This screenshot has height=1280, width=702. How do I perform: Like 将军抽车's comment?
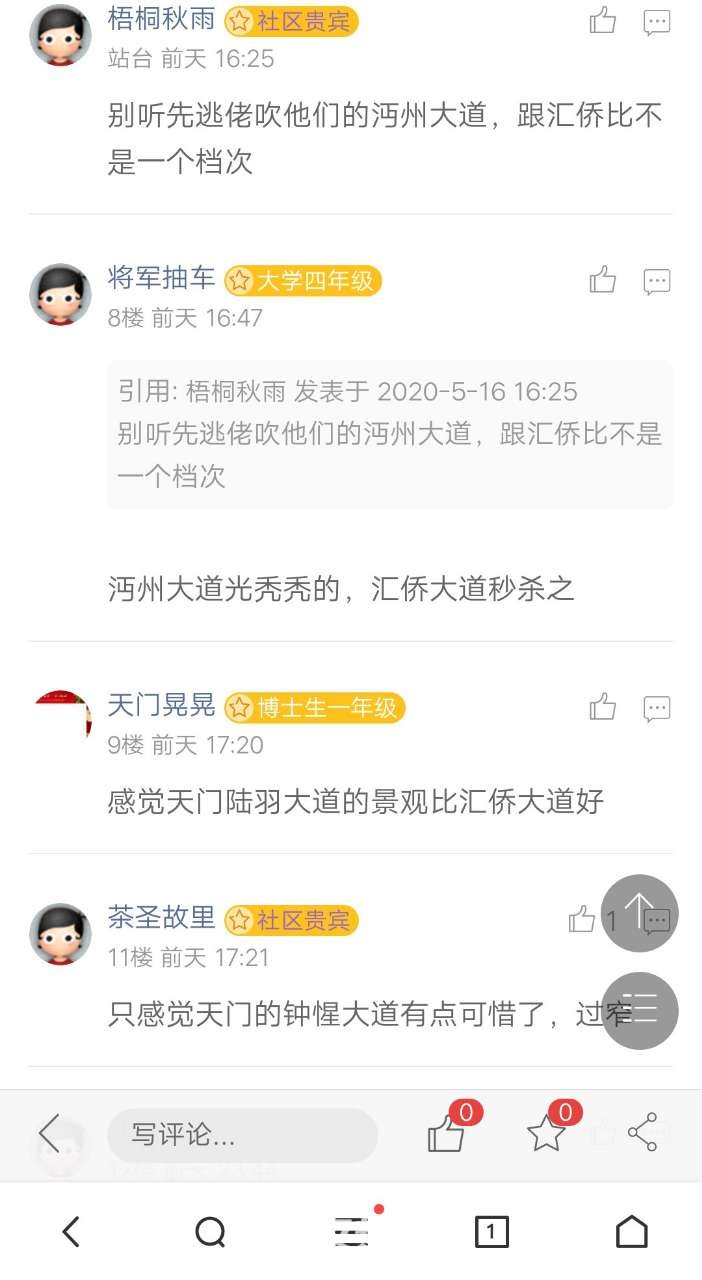click(603, 280)
